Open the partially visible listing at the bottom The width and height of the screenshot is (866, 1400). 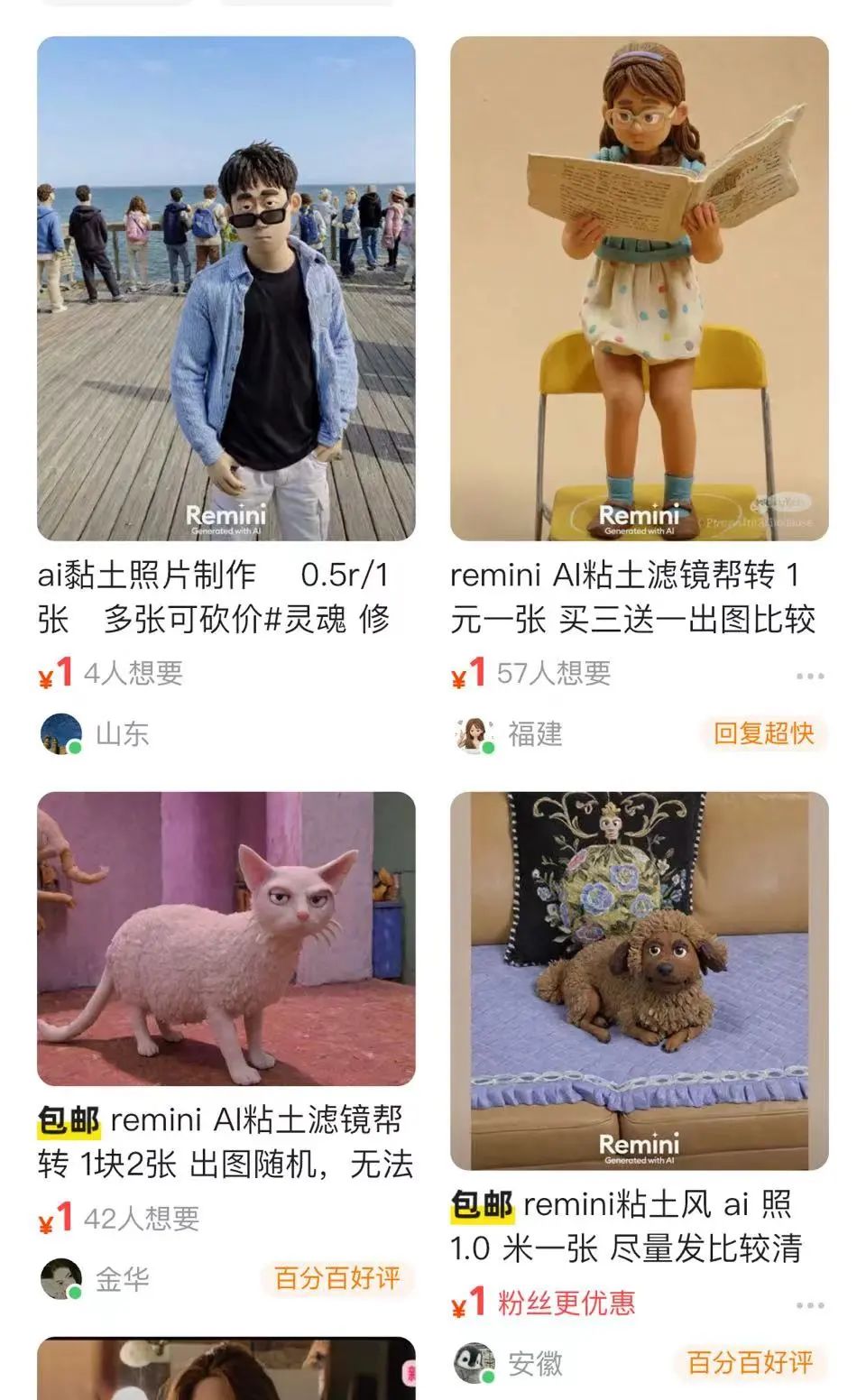pos(226,1369)
